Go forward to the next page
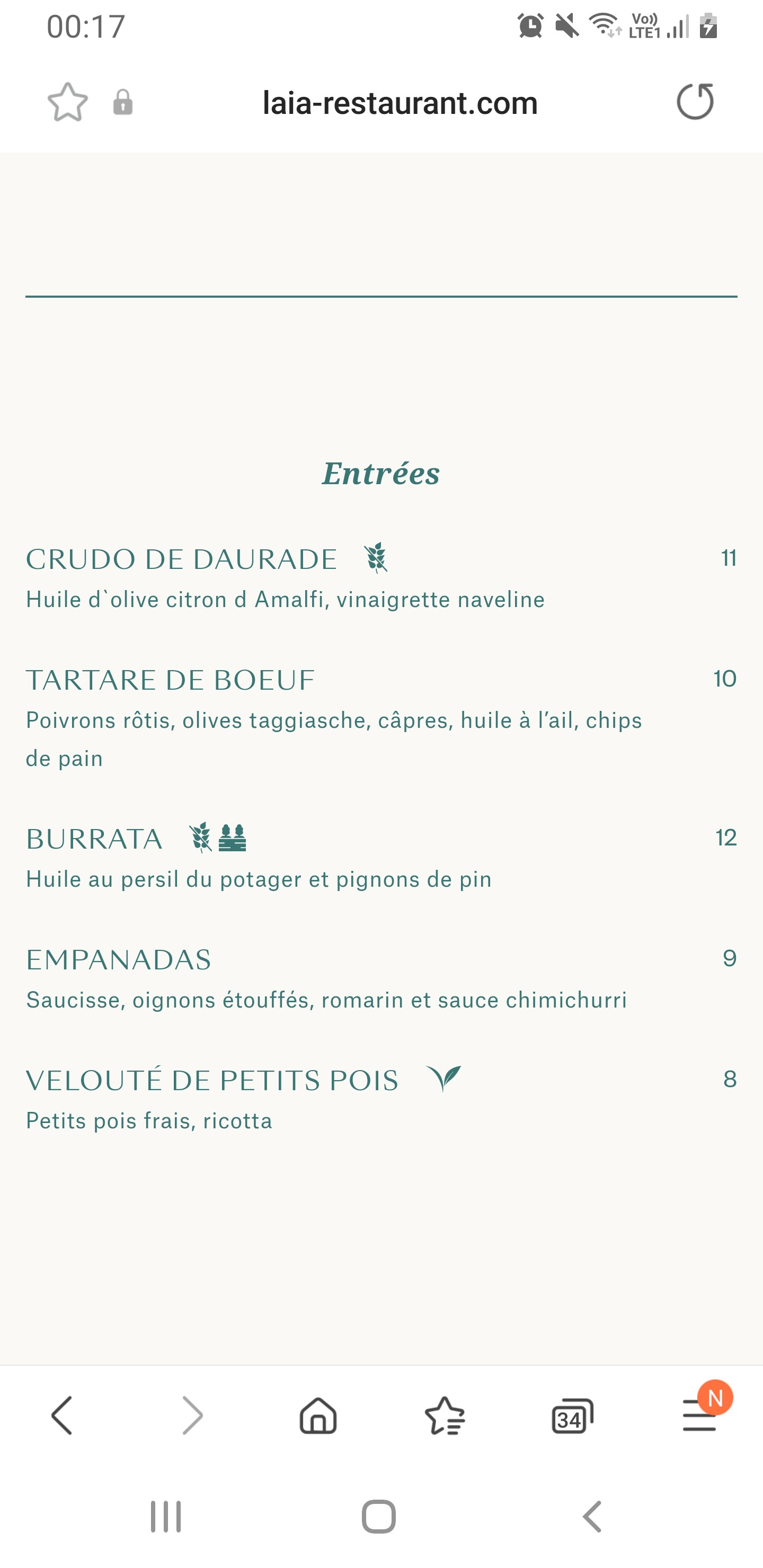Screen dimensions: 763x1568 point(192,1415)
